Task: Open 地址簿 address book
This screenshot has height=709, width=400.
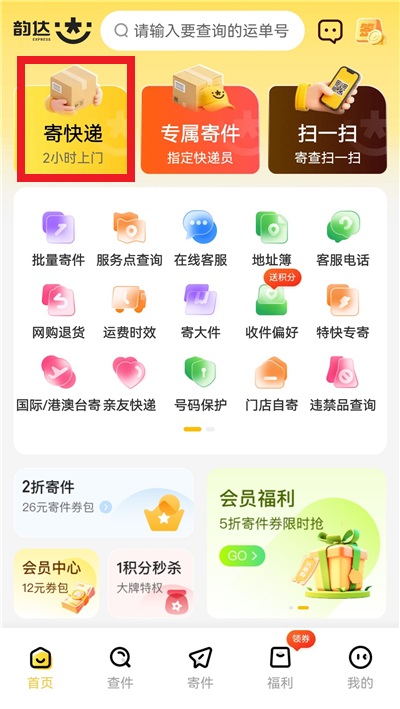Action: pyautogui.click(x=272, y=239)
